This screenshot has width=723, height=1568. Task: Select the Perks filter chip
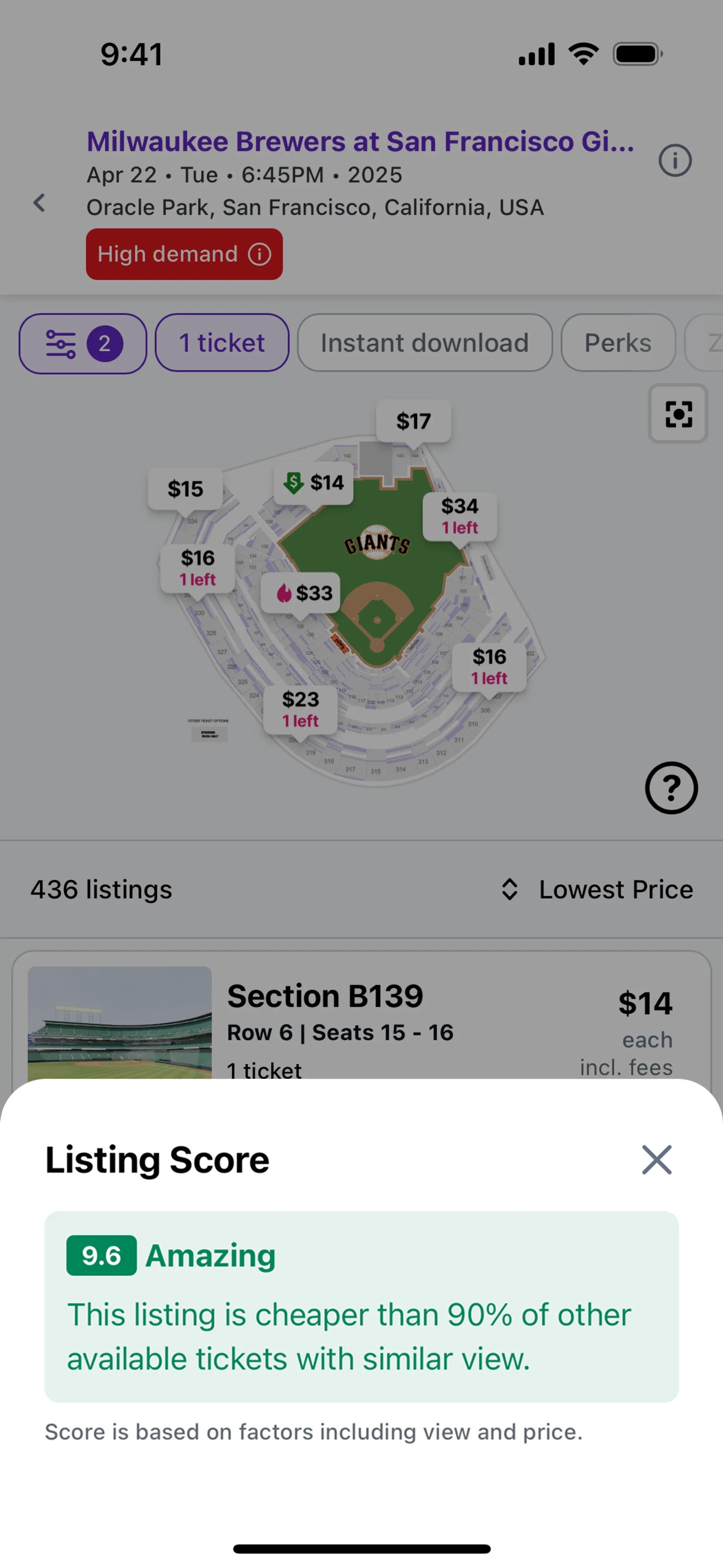coord(618,343)
